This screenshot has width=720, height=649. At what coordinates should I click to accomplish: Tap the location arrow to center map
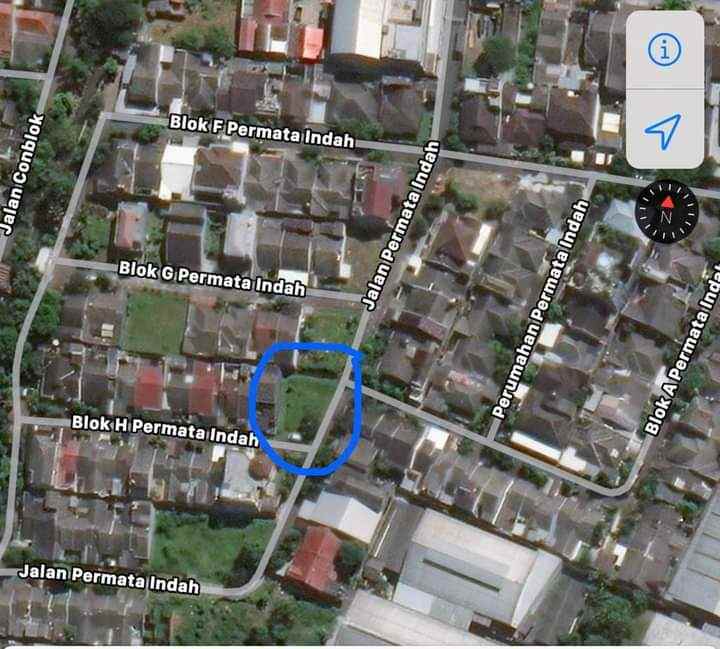point(663,130)
